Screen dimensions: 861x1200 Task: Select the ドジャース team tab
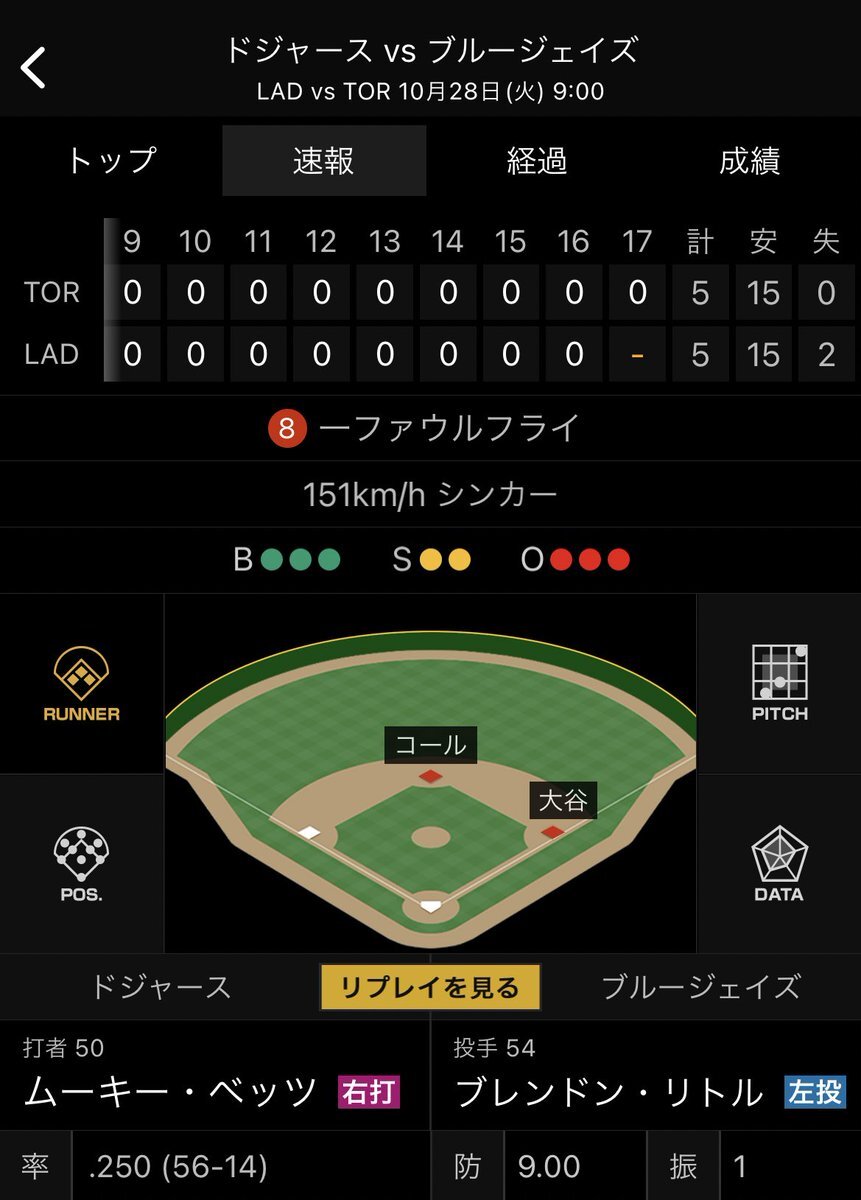tap(161, 988)
